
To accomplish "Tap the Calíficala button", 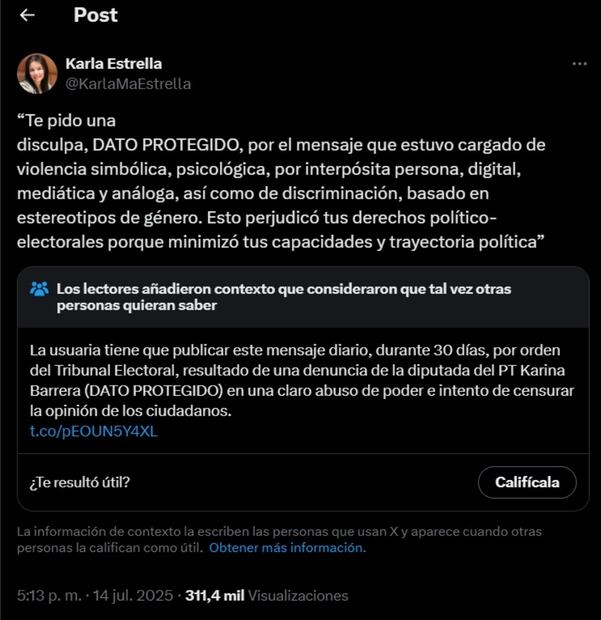I will pos(526,482).
